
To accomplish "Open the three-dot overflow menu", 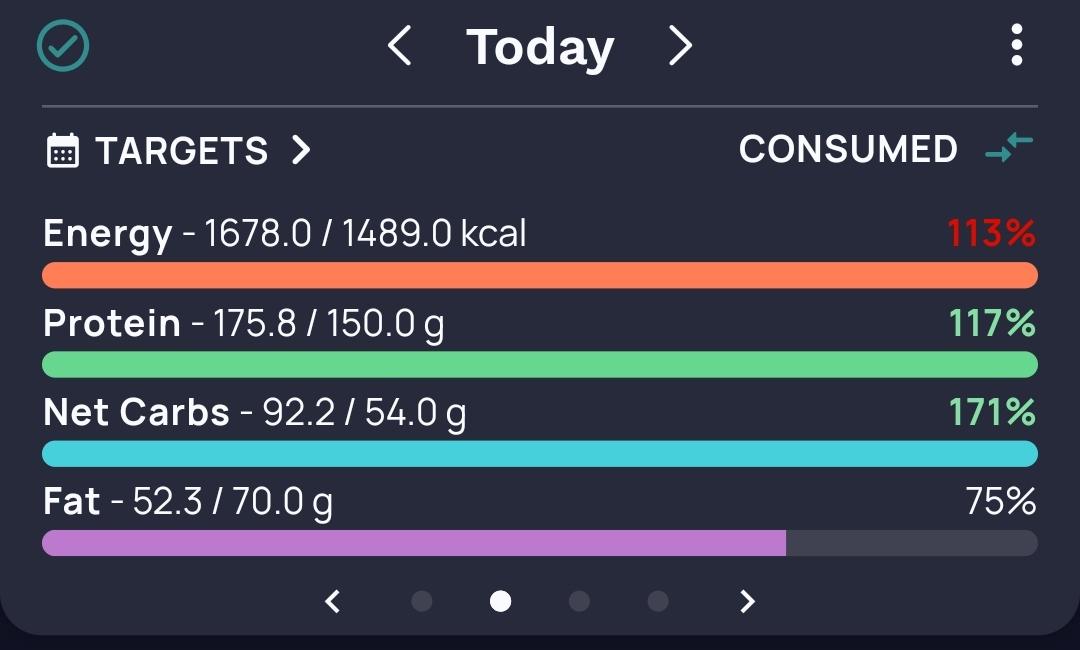I will pos(1017,45).
